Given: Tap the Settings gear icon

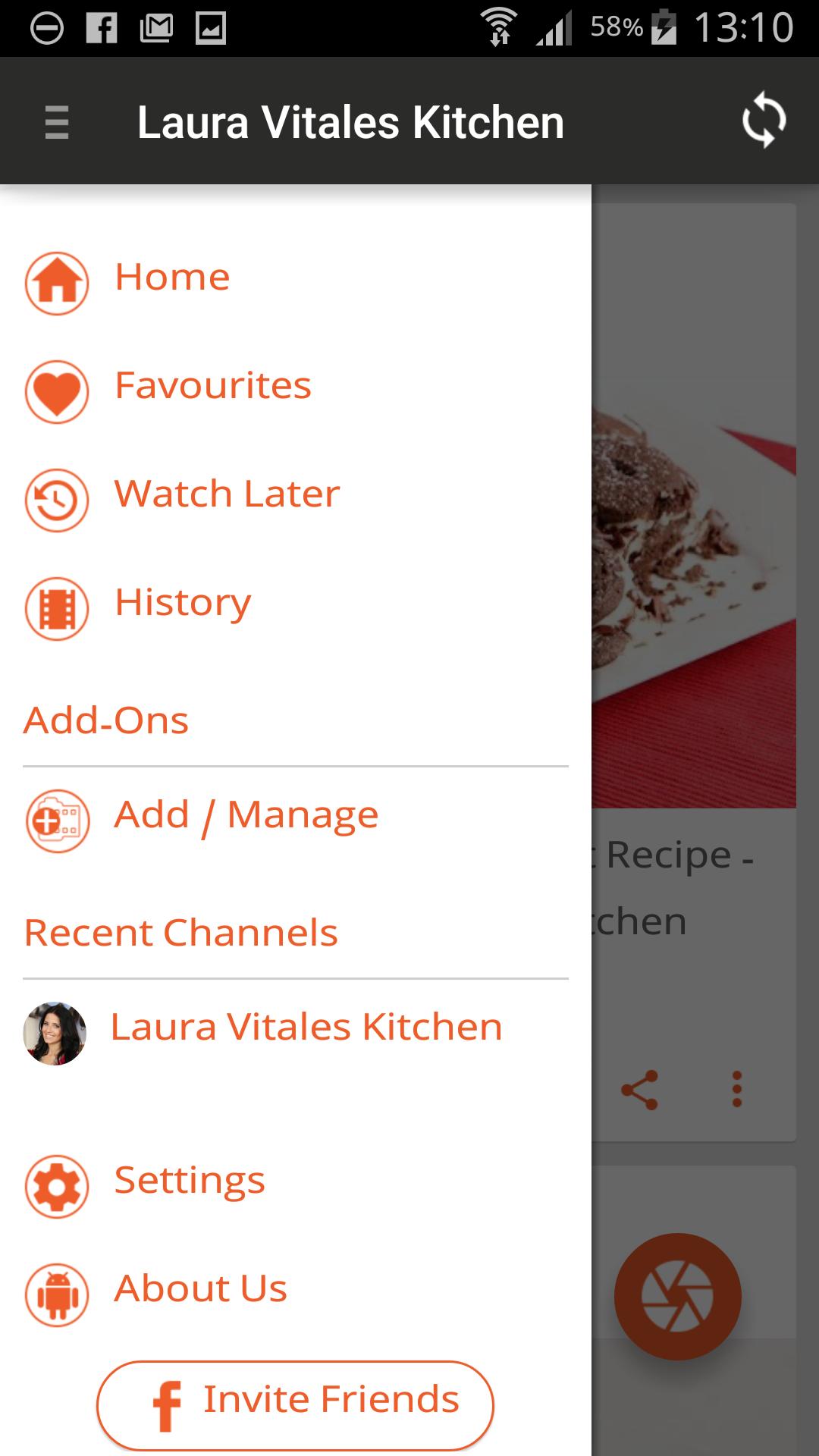Looking at the screenshot, I should (x=57, y=1185).
